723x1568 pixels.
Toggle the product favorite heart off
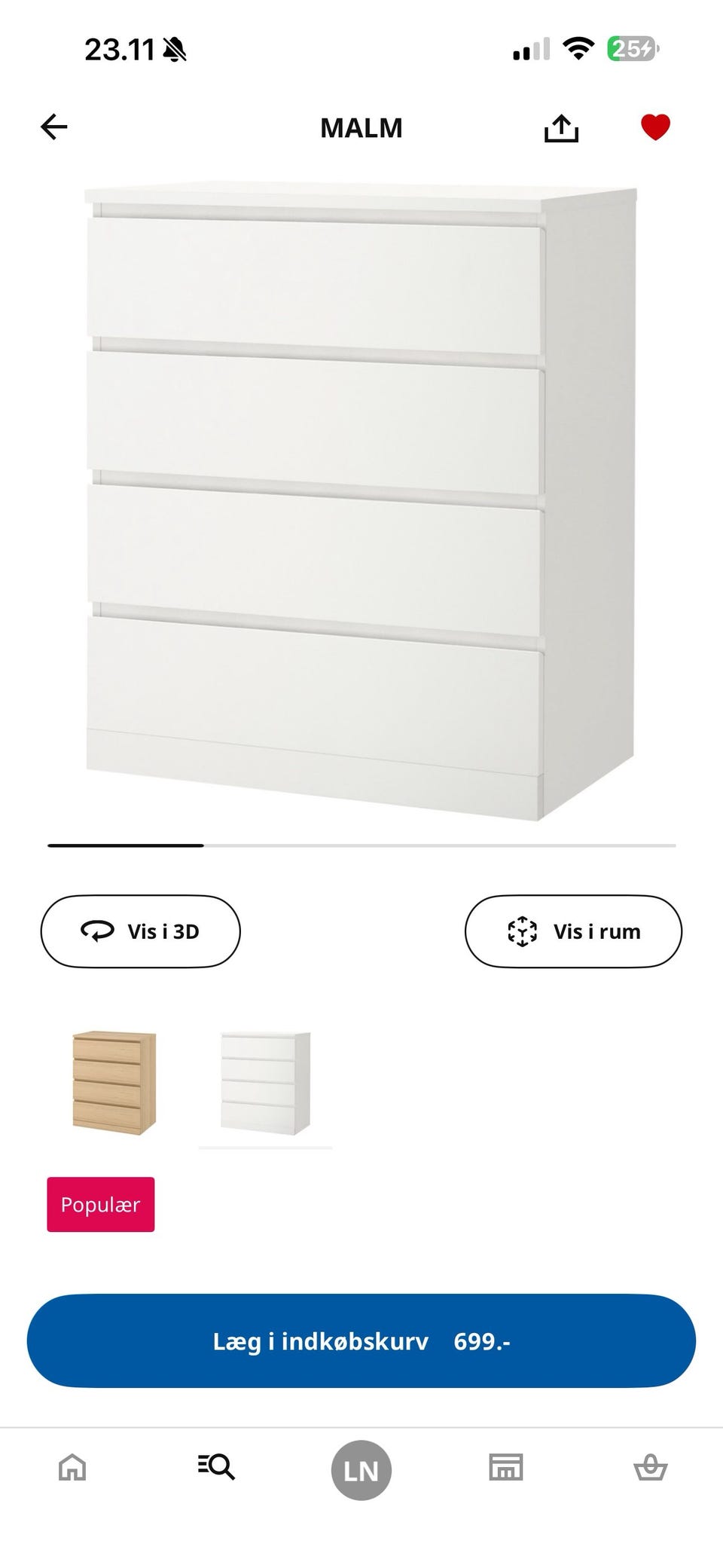654,127
